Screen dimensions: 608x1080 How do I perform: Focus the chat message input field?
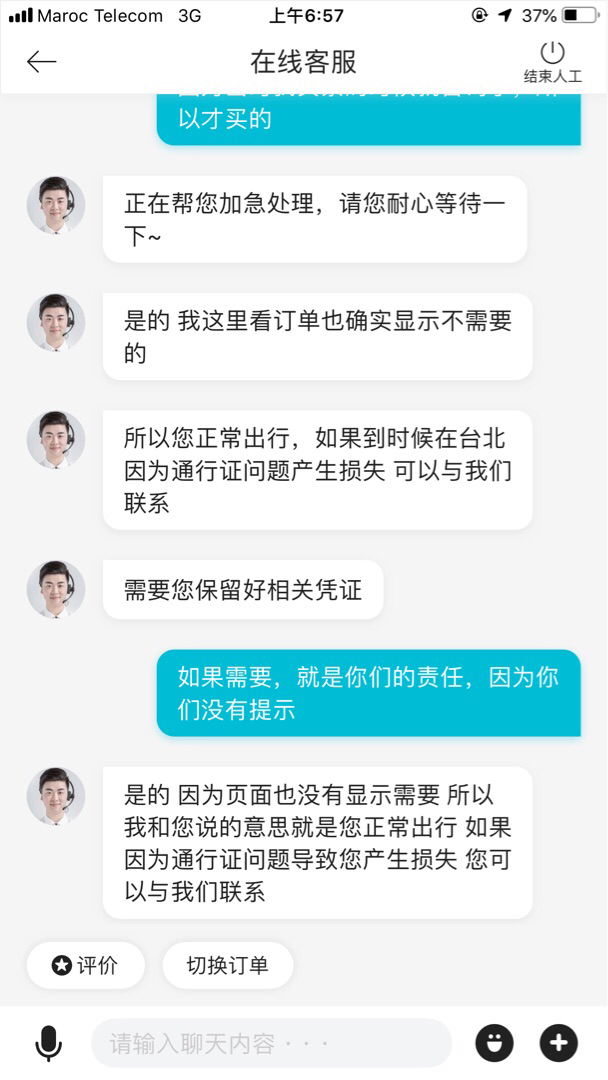coord(270,1043)
